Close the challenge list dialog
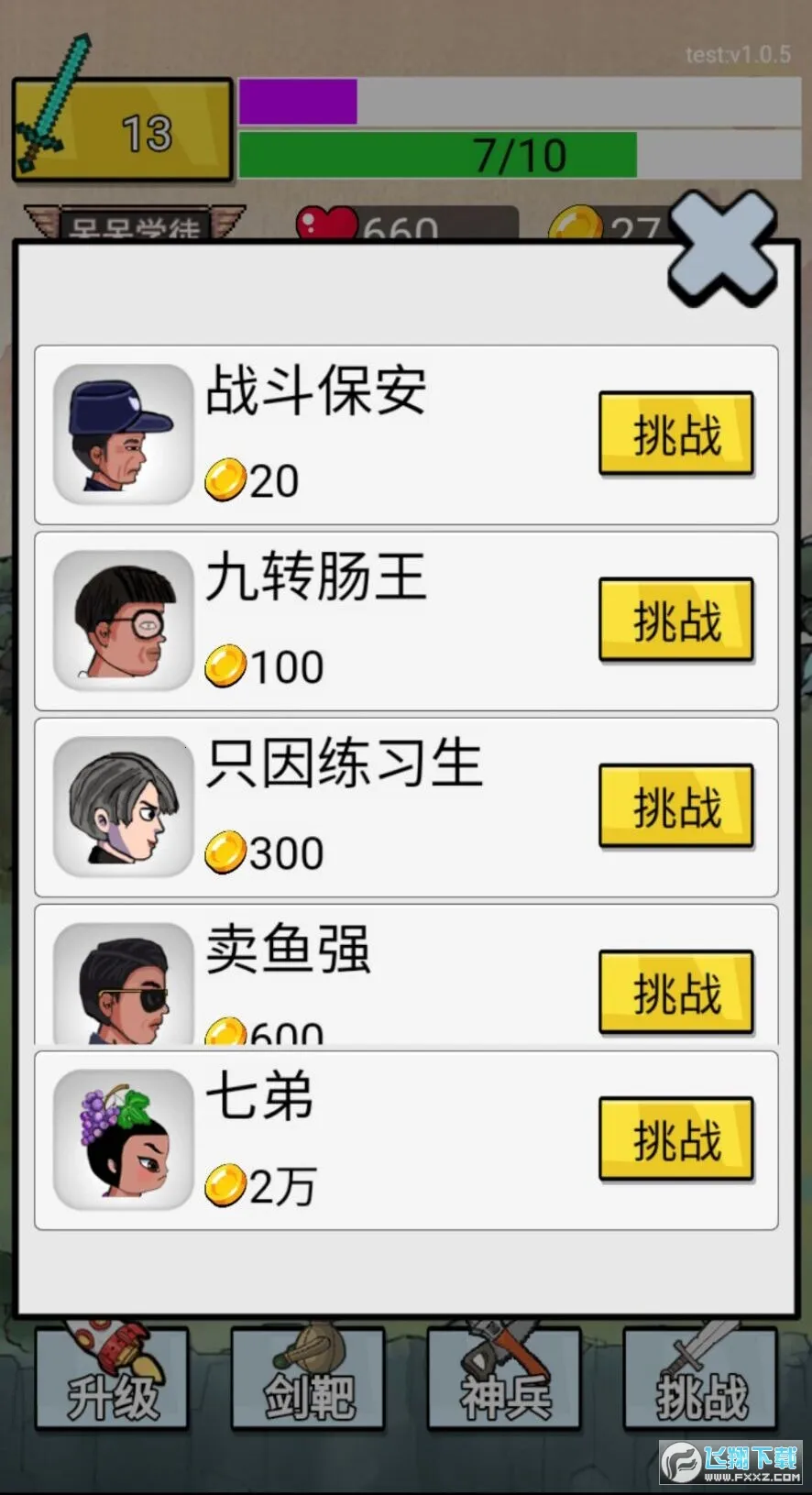Screen dimensions: 812x1495 (x=722, y=249)
